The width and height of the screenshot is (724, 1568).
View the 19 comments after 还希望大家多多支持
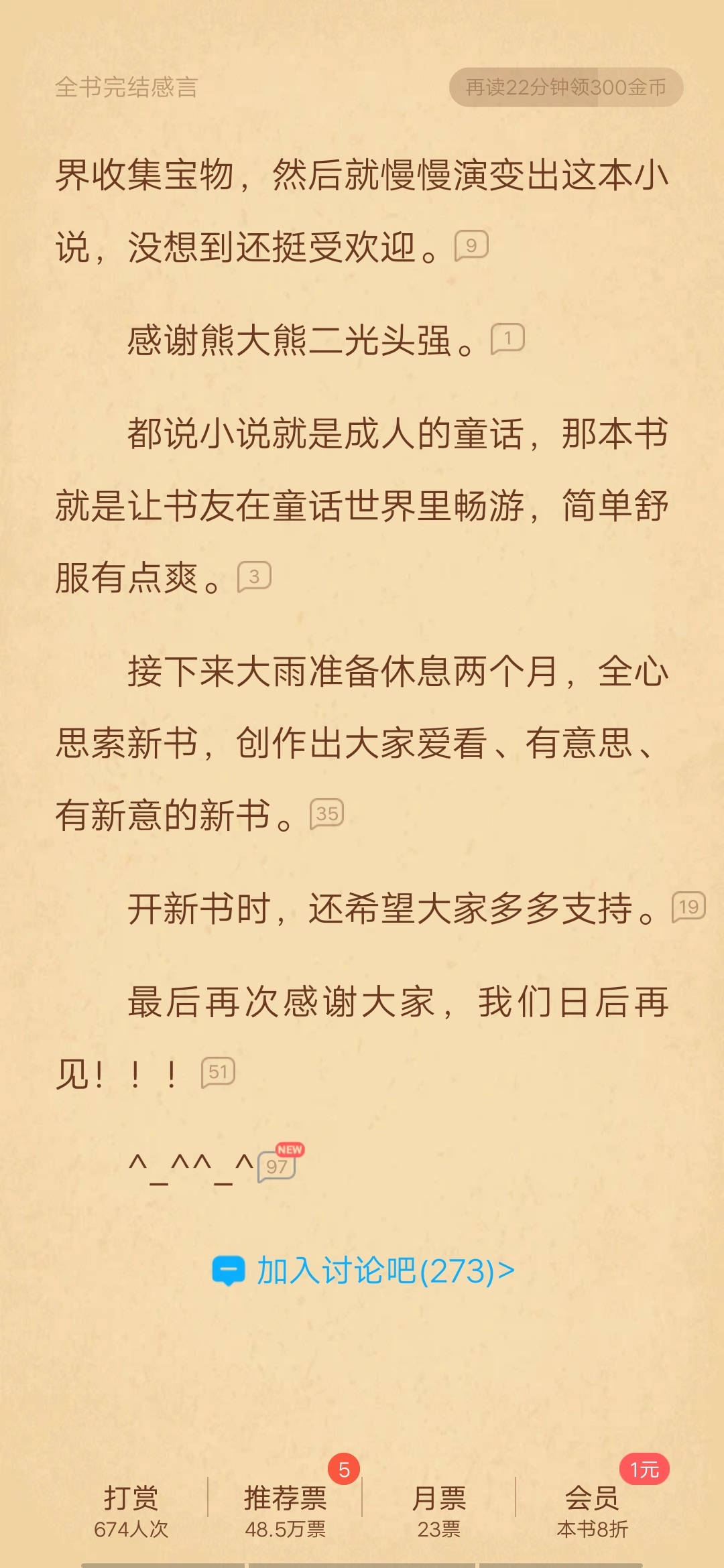coord(688,907)
